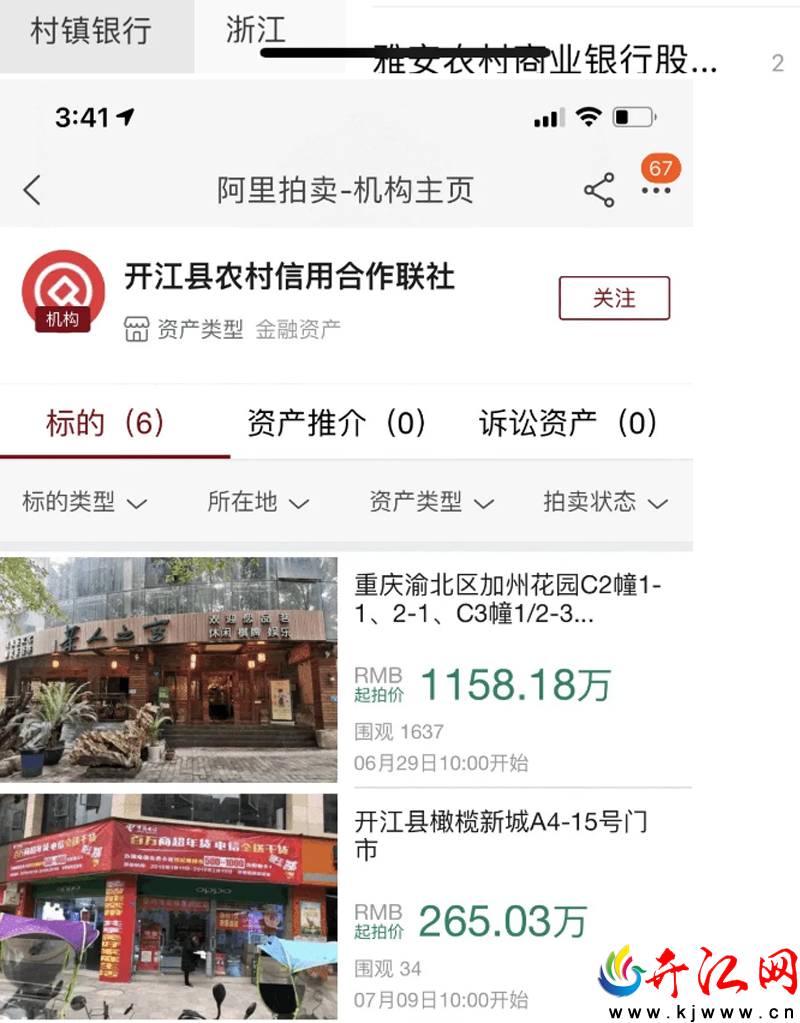This screenshot has height=1023, width=800.
Task: Select the 标的 (6) tab
Action: (105, 423)
